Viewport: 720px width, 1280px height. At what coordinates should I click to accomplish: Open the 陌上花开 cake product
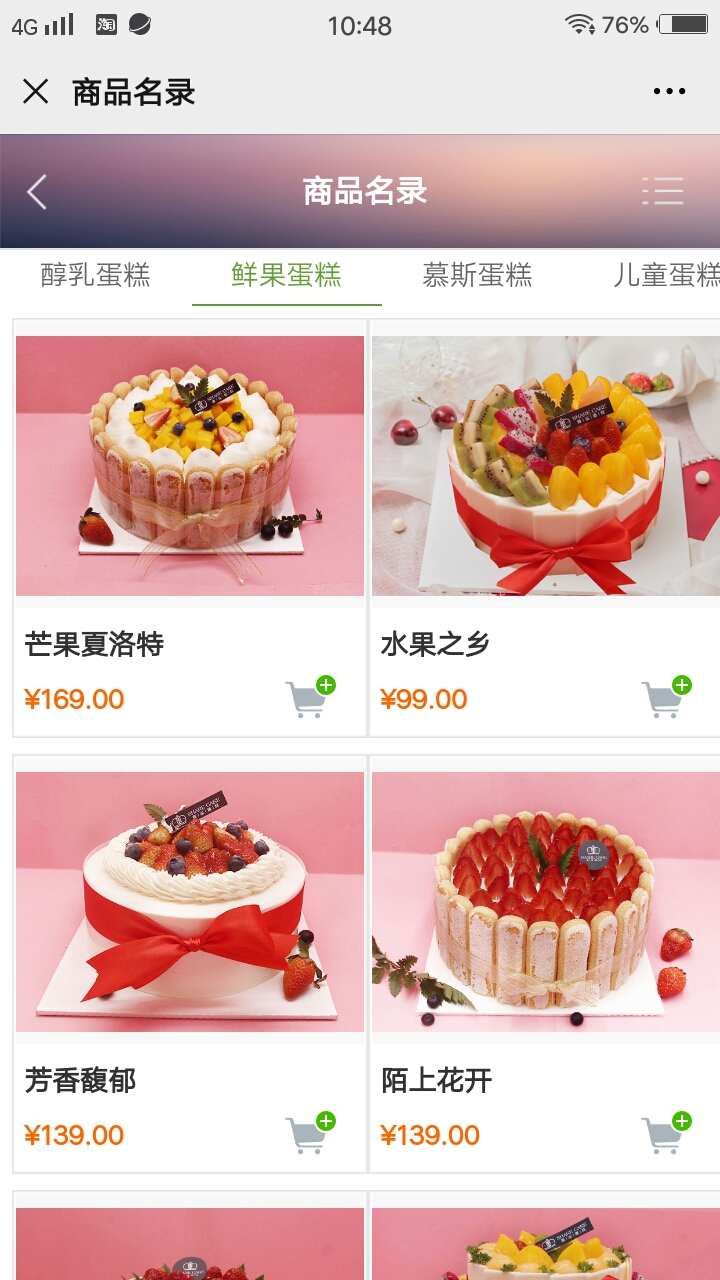tap(546, 902)
